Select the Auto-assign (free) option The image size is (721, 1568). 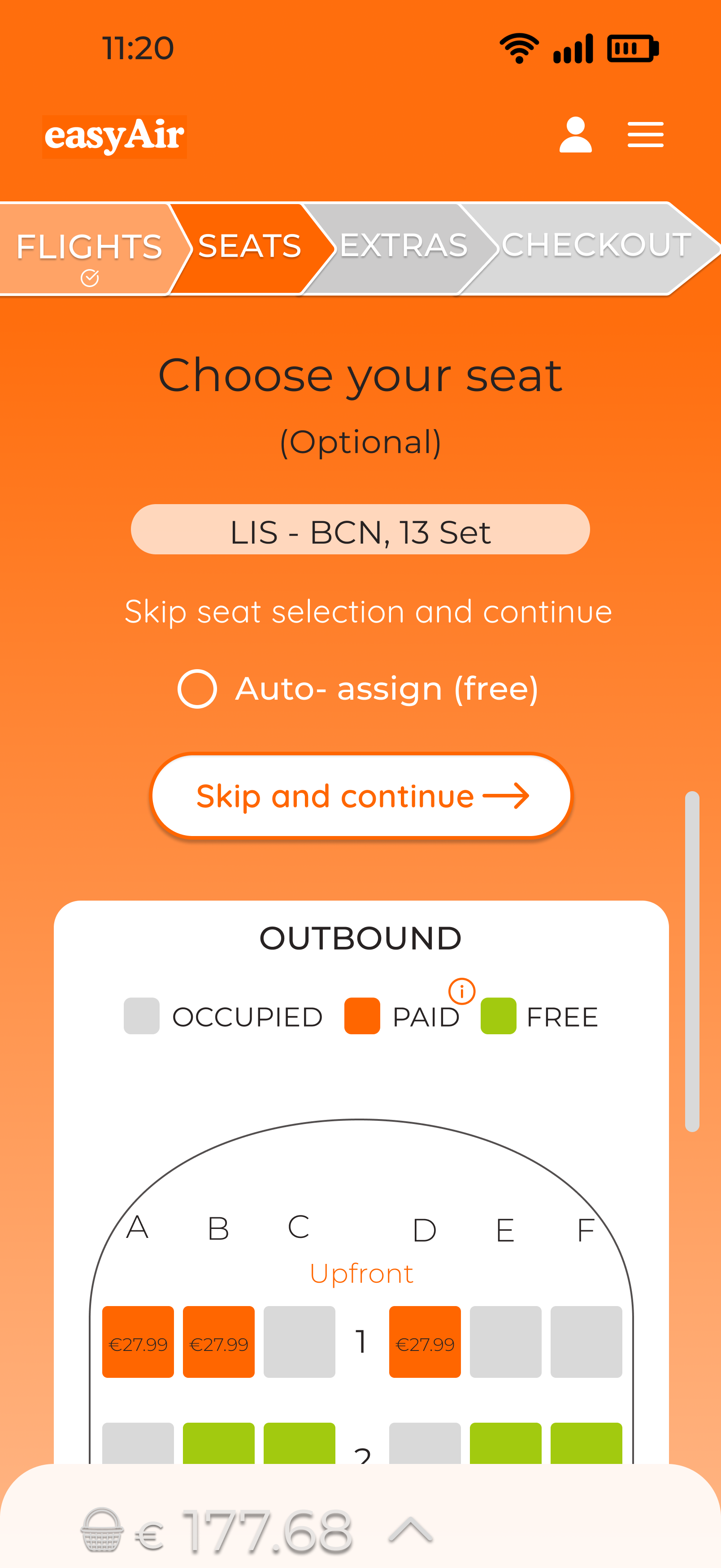click(197, 688)
